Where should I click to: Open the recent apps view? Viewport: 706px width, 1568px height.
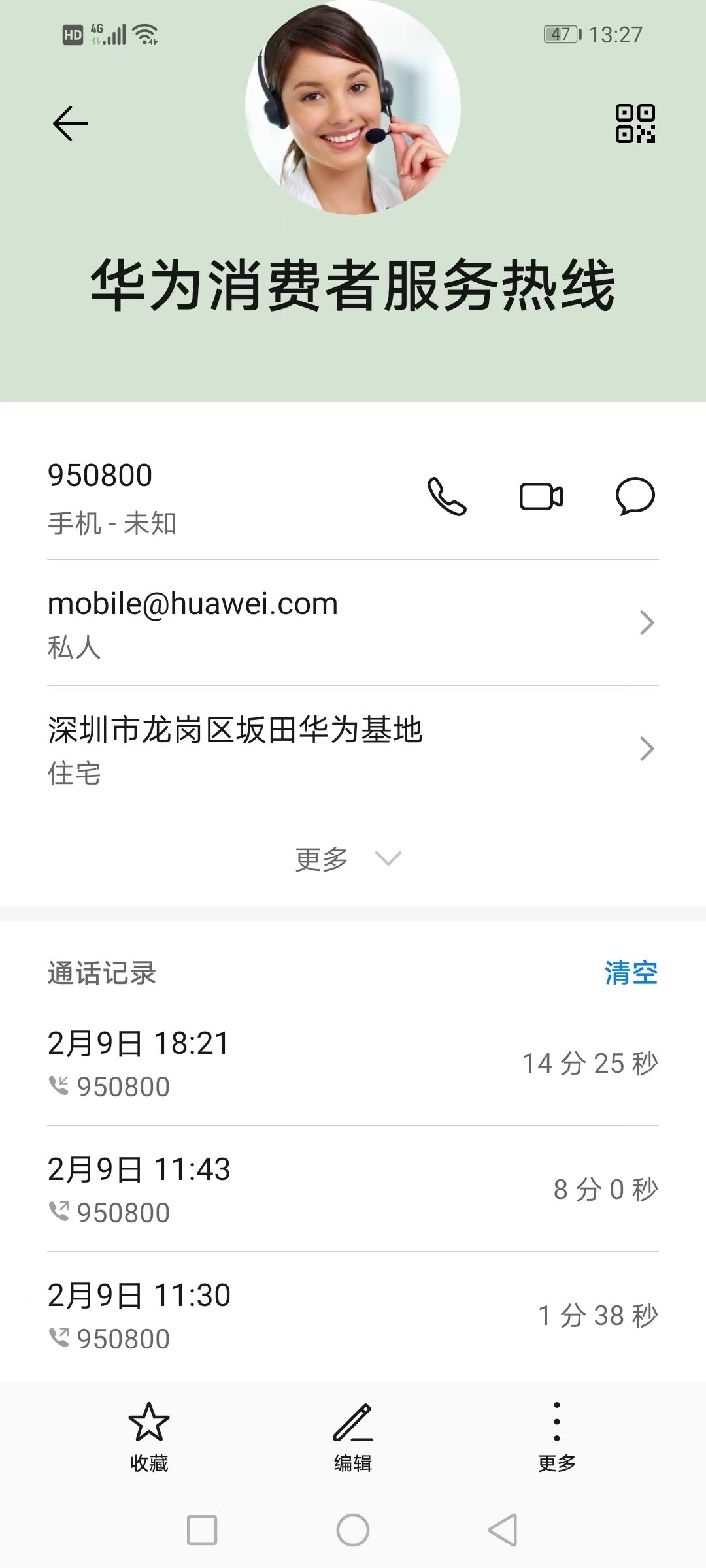click(x=202, y=1530)
